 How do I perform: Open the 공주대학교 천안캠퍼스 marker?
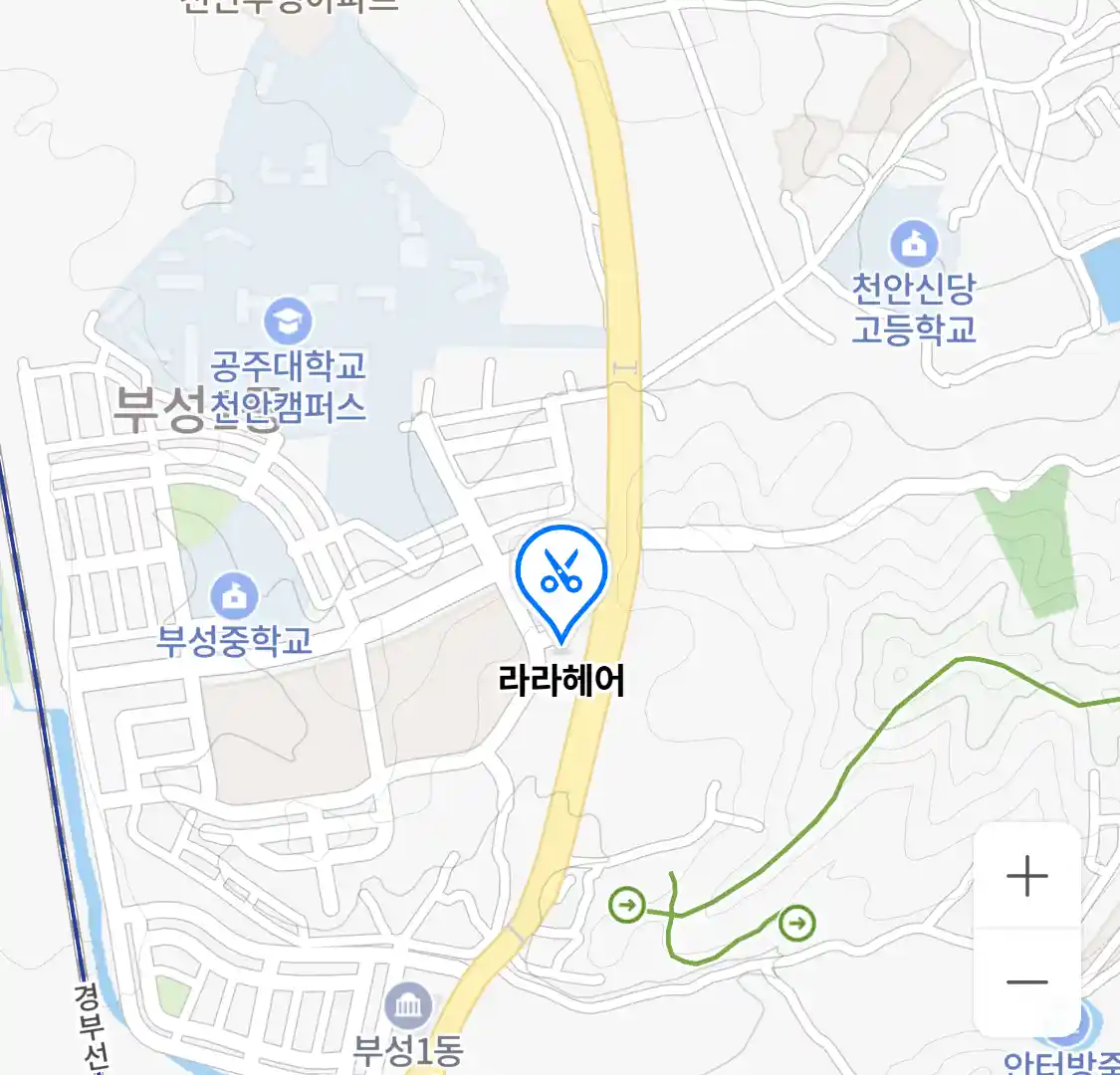pyautogui.click(x=288, y=322)
